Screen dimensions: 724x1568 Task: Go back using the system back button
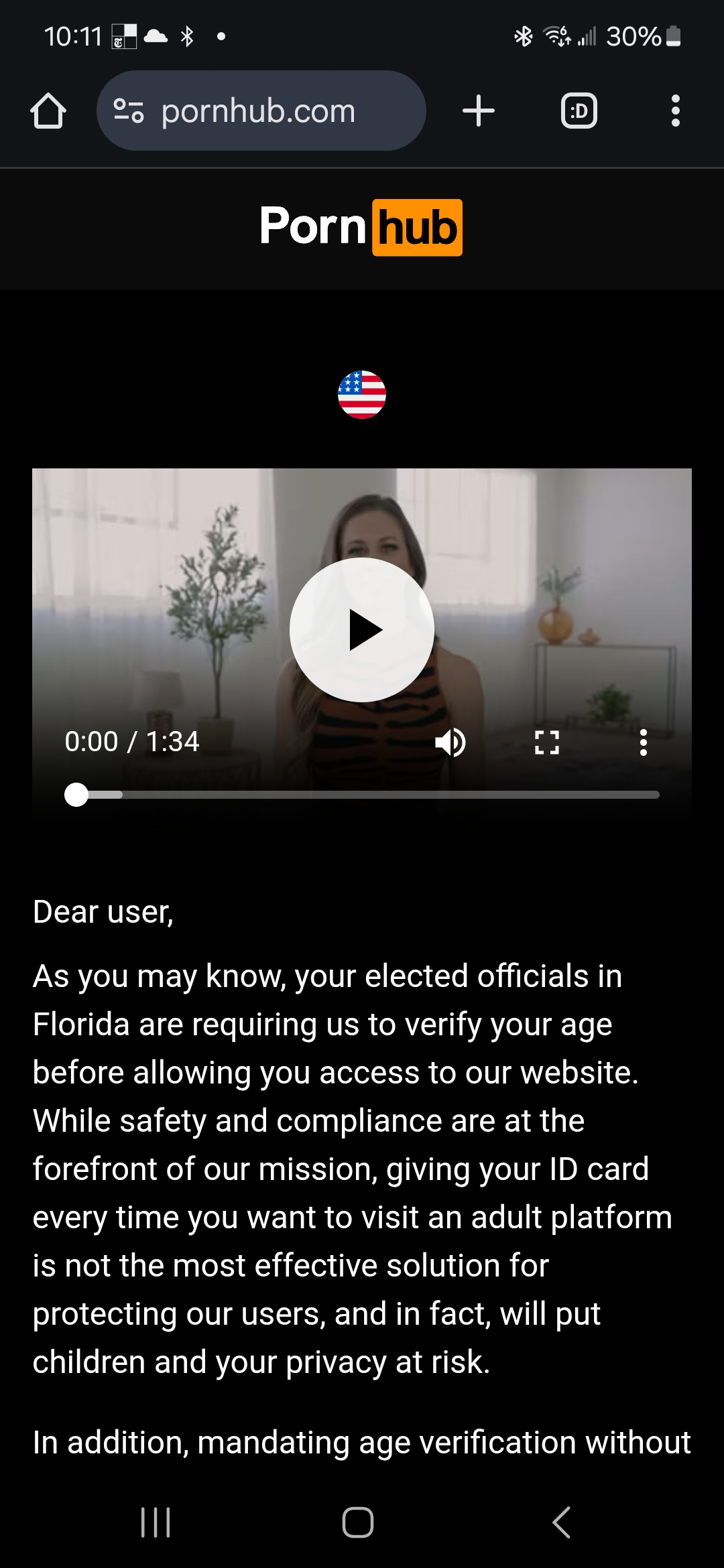[x=562, y=1522]
